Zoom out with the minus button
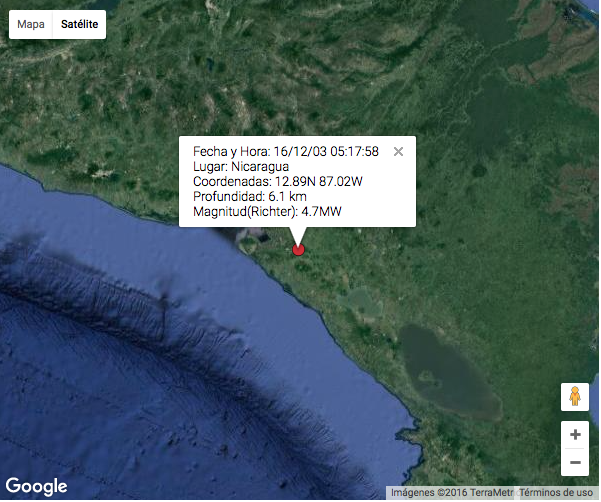601x502 pixels. [575, 463]
